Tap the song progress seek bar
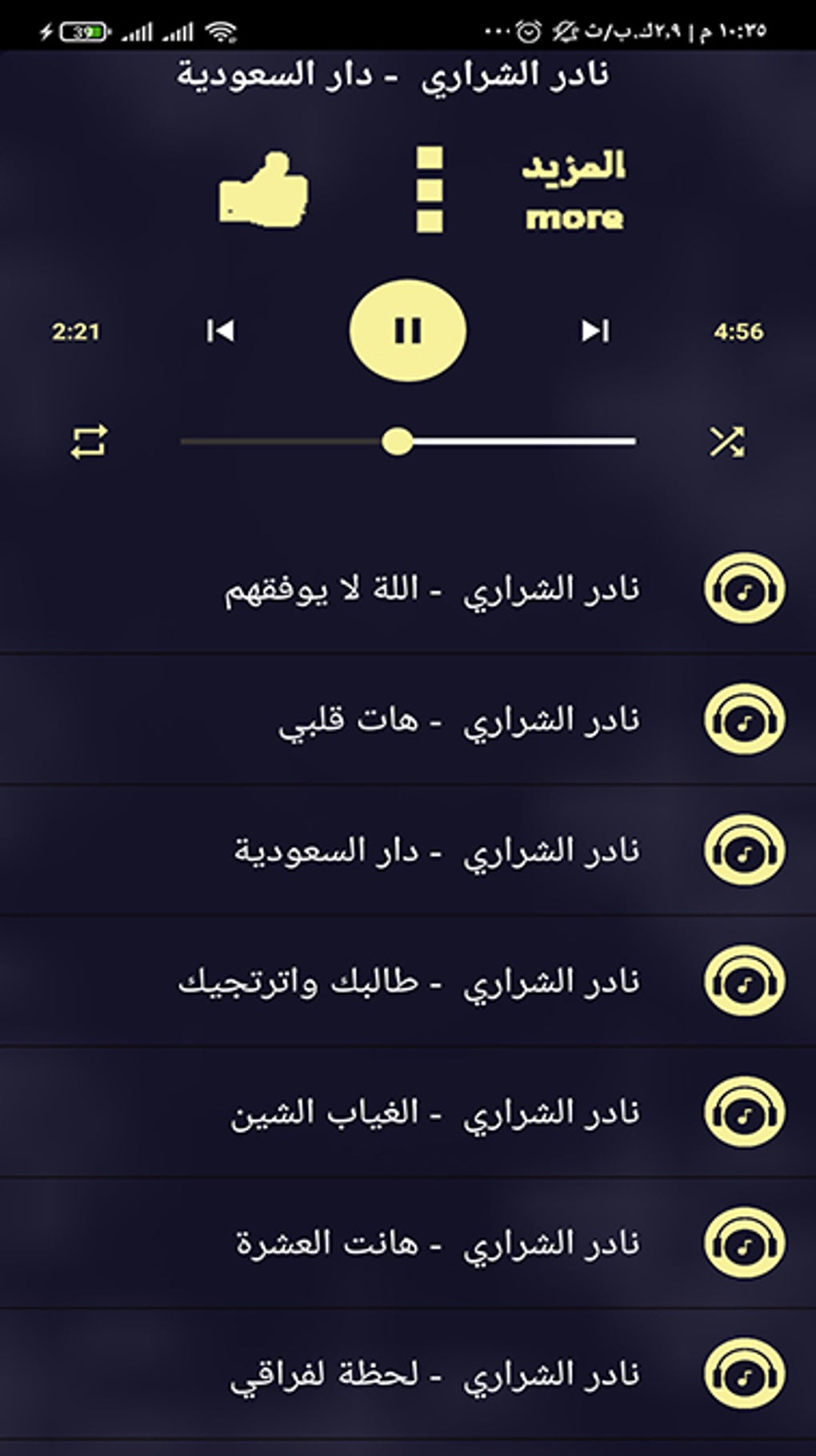 (408, 441)
